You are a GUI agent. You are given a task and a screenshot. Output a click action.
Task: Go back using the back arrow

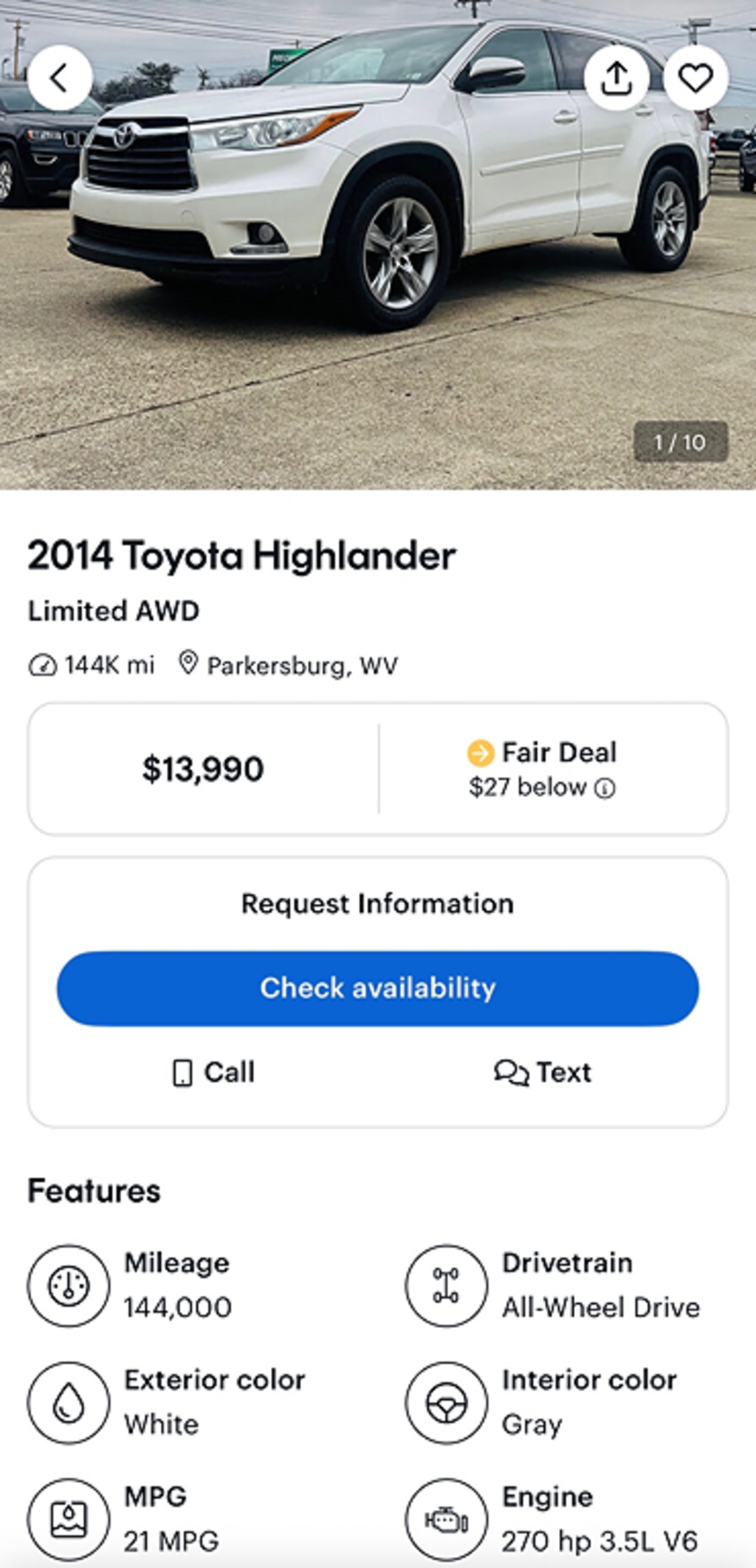[60, 77]
